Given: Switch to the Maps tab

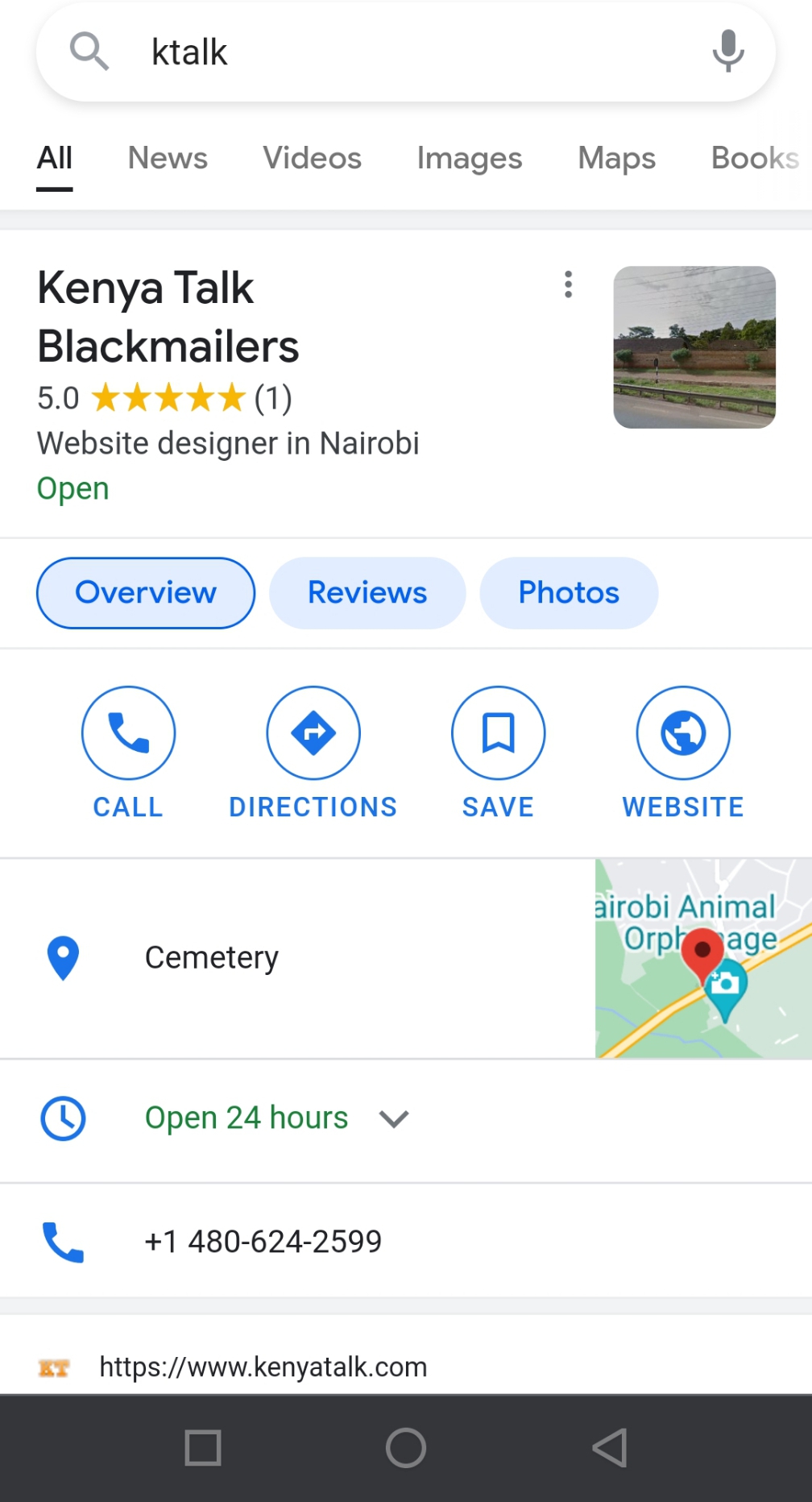Looking at the screenshot, I should (x=616, y=158).
